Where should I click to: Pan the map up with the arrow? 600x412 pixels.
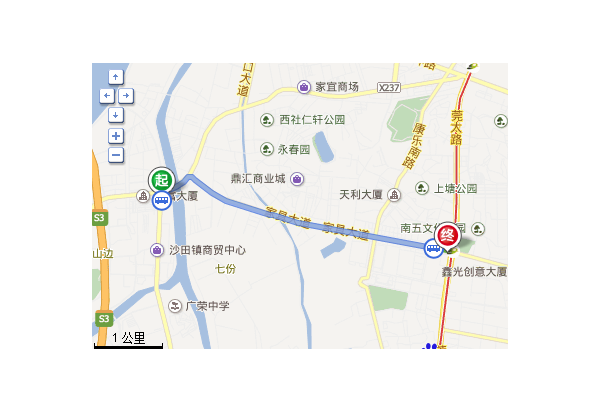(116, 77)
